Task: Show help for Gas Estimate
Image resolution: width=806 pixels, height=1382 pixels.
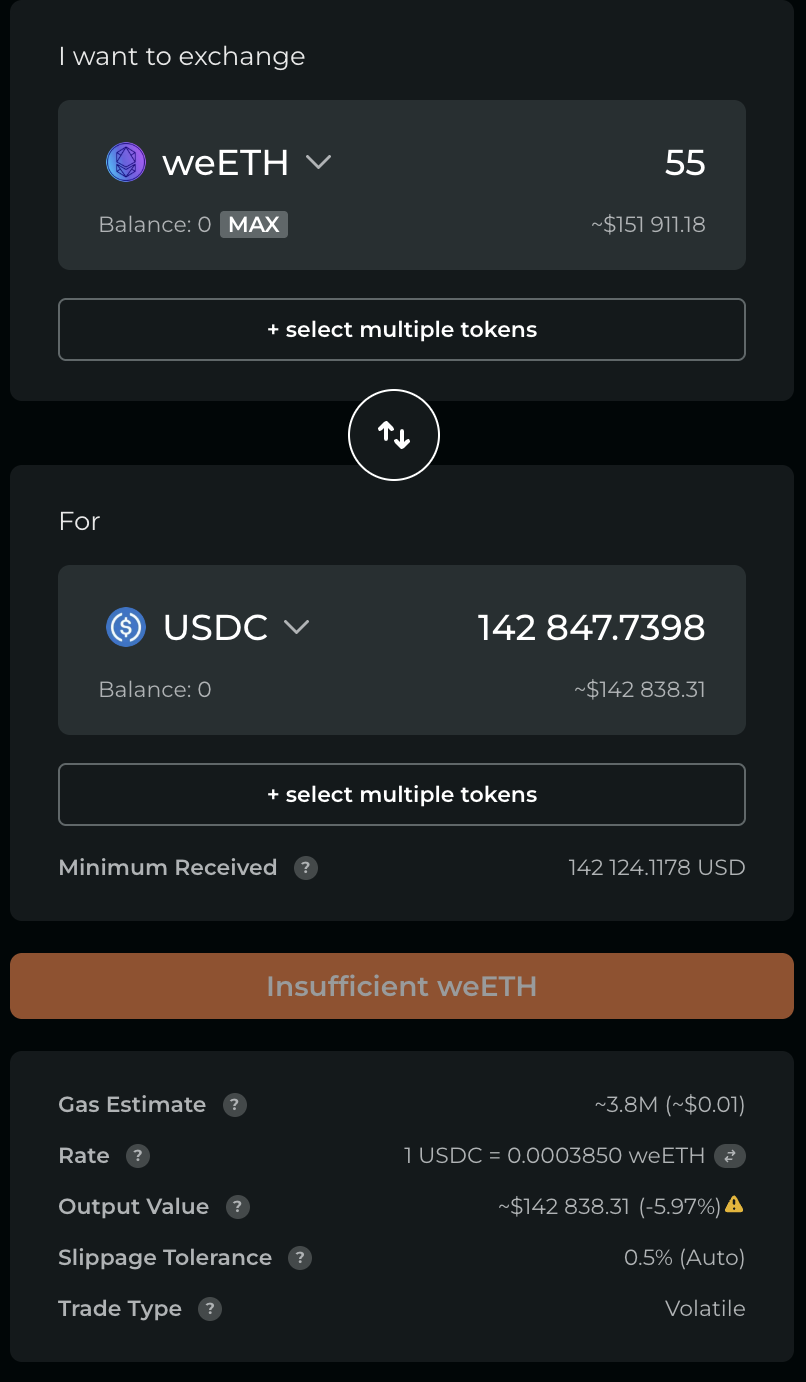Action: click(235, 1105)
